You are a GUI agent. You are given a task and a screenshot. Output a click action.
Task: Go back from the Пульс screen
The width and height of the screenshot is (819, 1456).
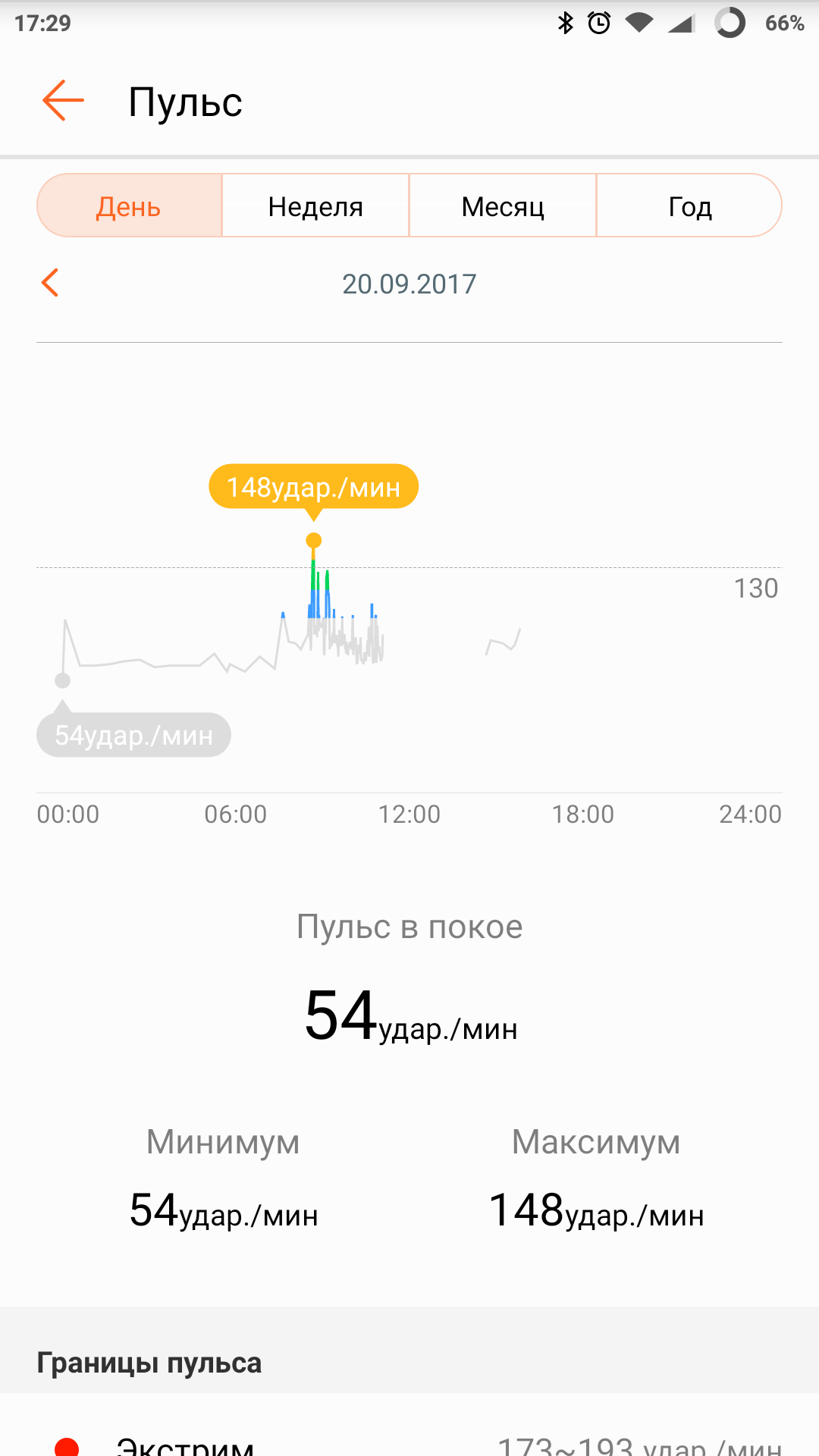pyautogui.click(x=63, y=101)
